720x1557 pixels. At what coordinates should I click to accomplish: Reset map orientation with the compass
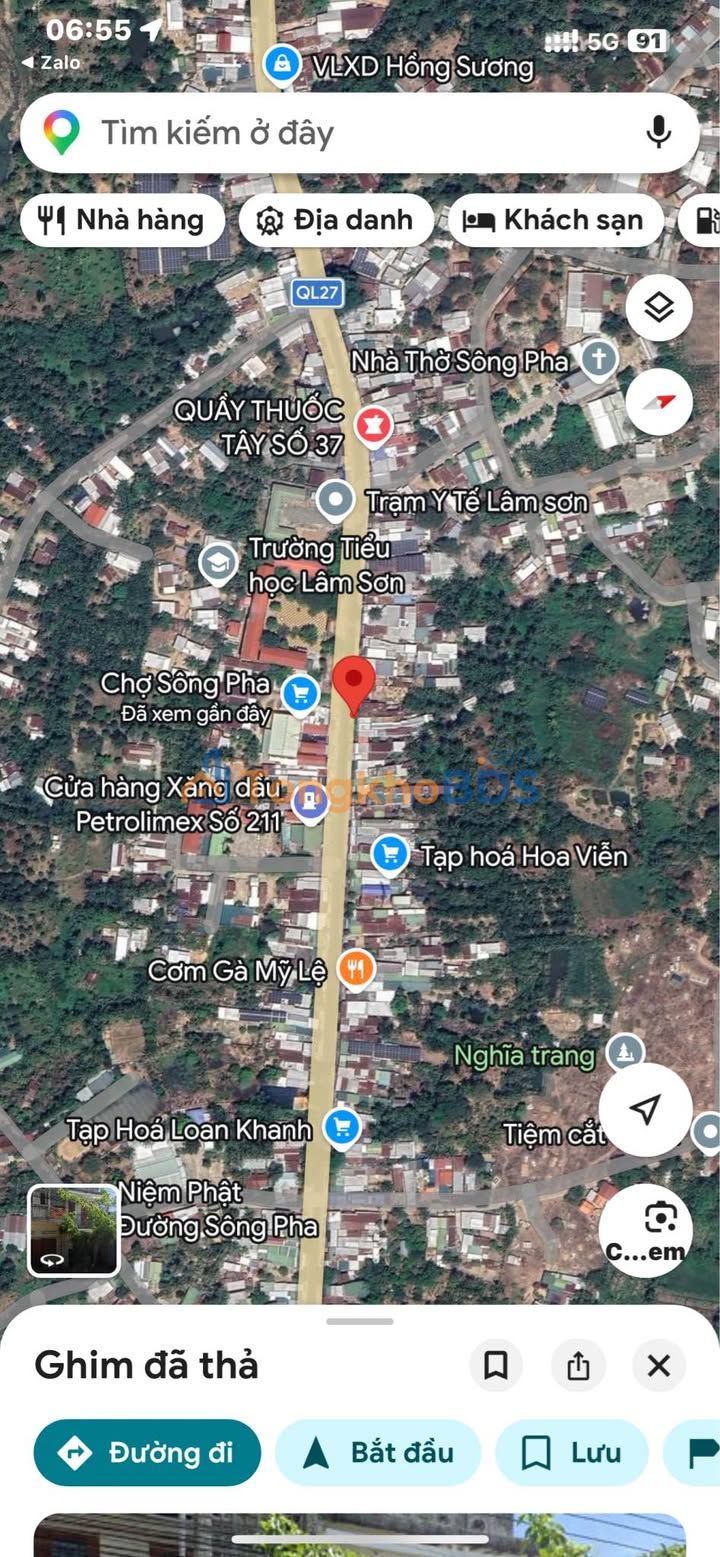pyautogui.click(x=659, y=402)
